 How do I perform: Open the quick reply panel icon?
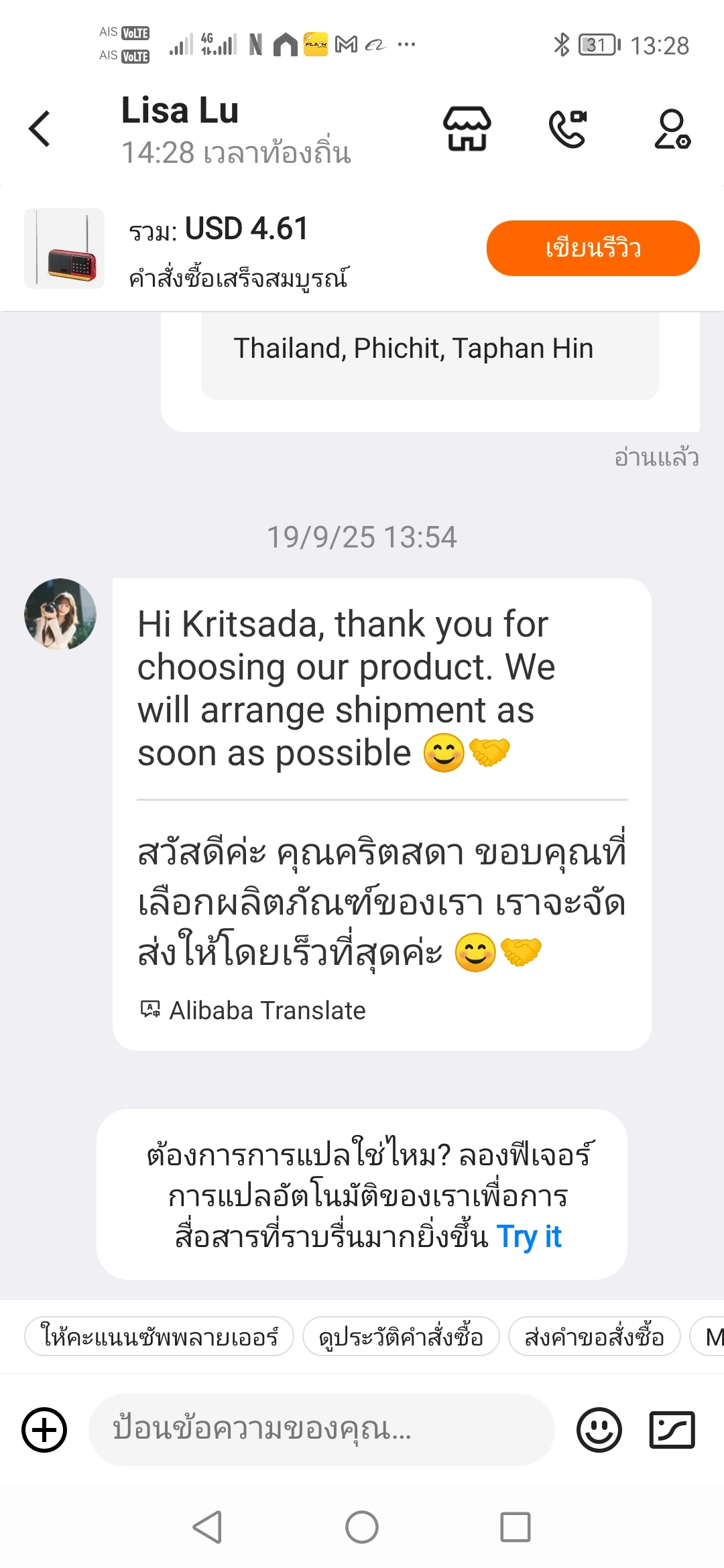pyautogui.click(x=672, y=1429)
